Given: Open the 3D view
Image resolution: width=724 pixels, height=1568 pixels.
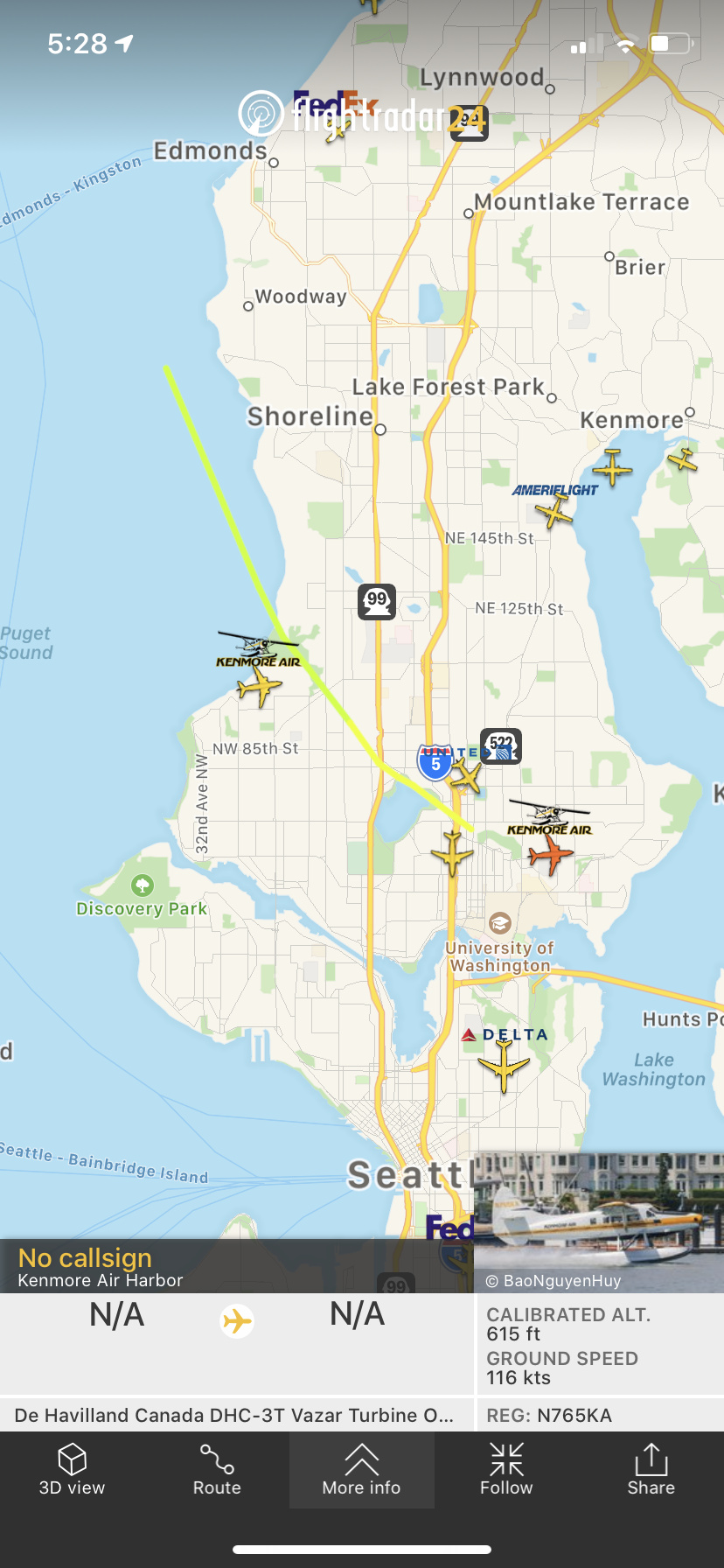Looking at the screenshot, I should coord(72,1471).
